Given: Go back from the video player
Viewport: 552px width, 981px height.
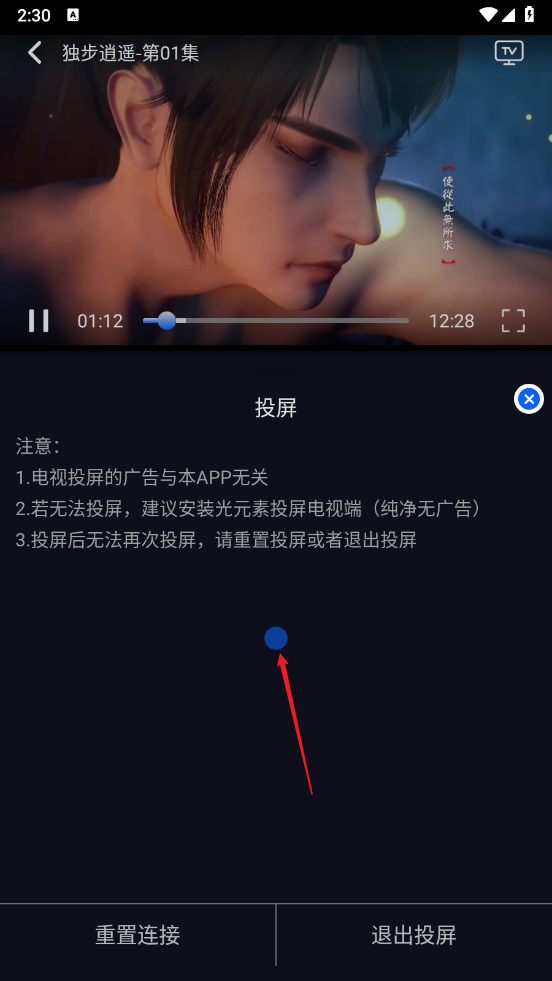Looking at the screenshot, I should [35, 53].
